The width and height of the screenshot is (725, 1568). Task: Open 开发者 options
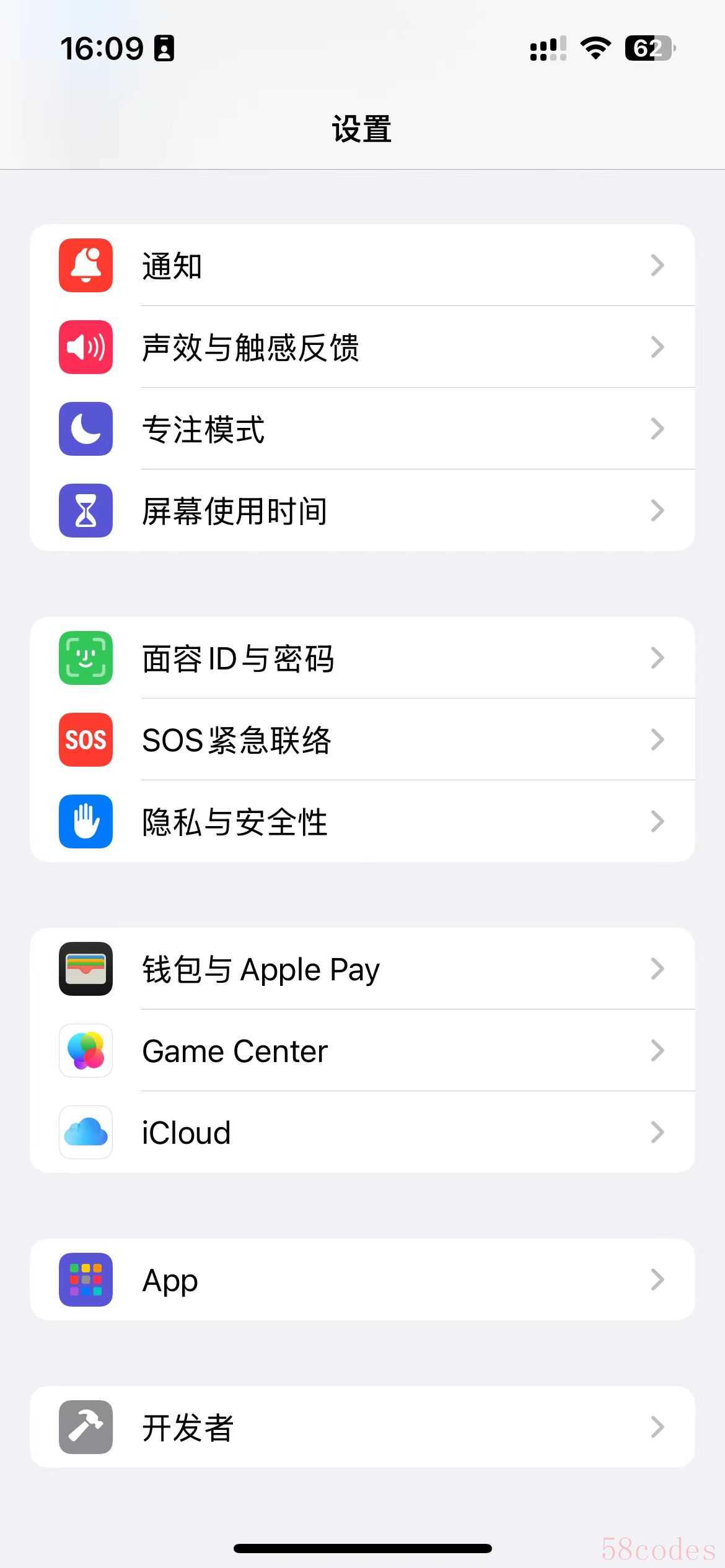coord(362,1427)
